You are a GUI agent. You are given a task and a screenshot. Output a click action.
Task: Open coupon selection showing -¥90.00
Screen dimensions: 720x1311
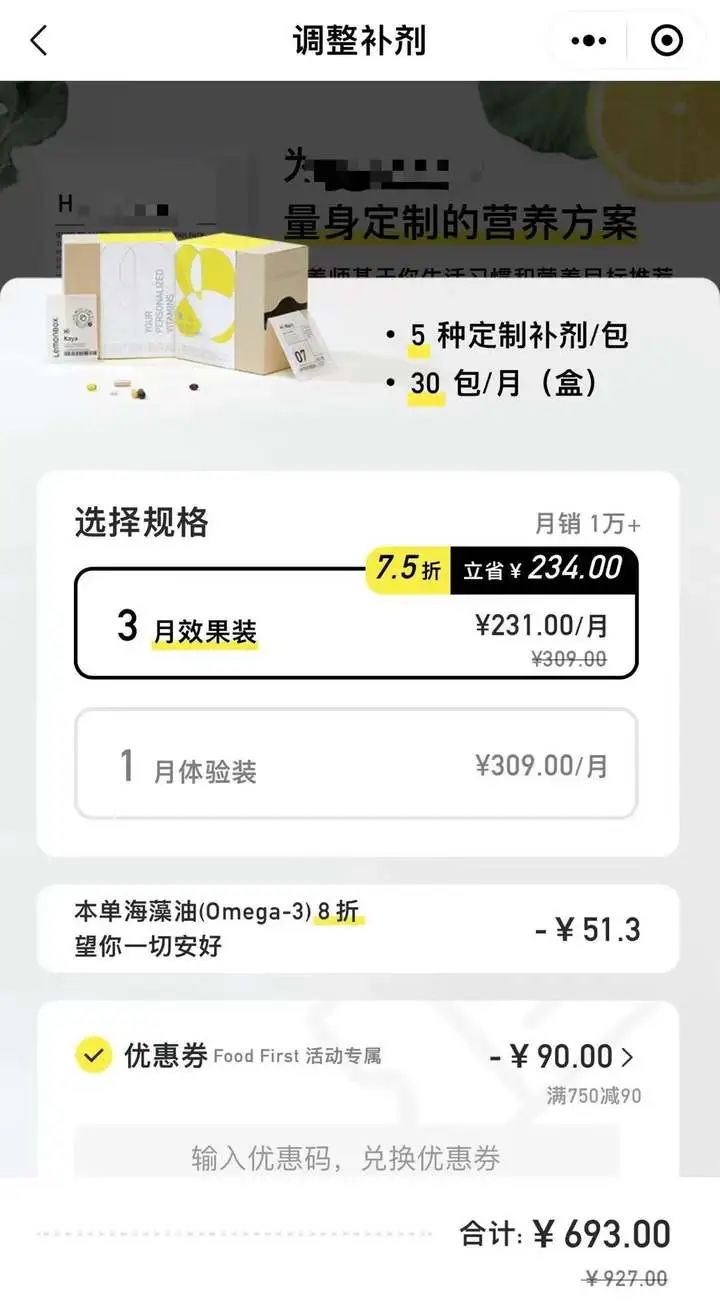click(563, 1057)
